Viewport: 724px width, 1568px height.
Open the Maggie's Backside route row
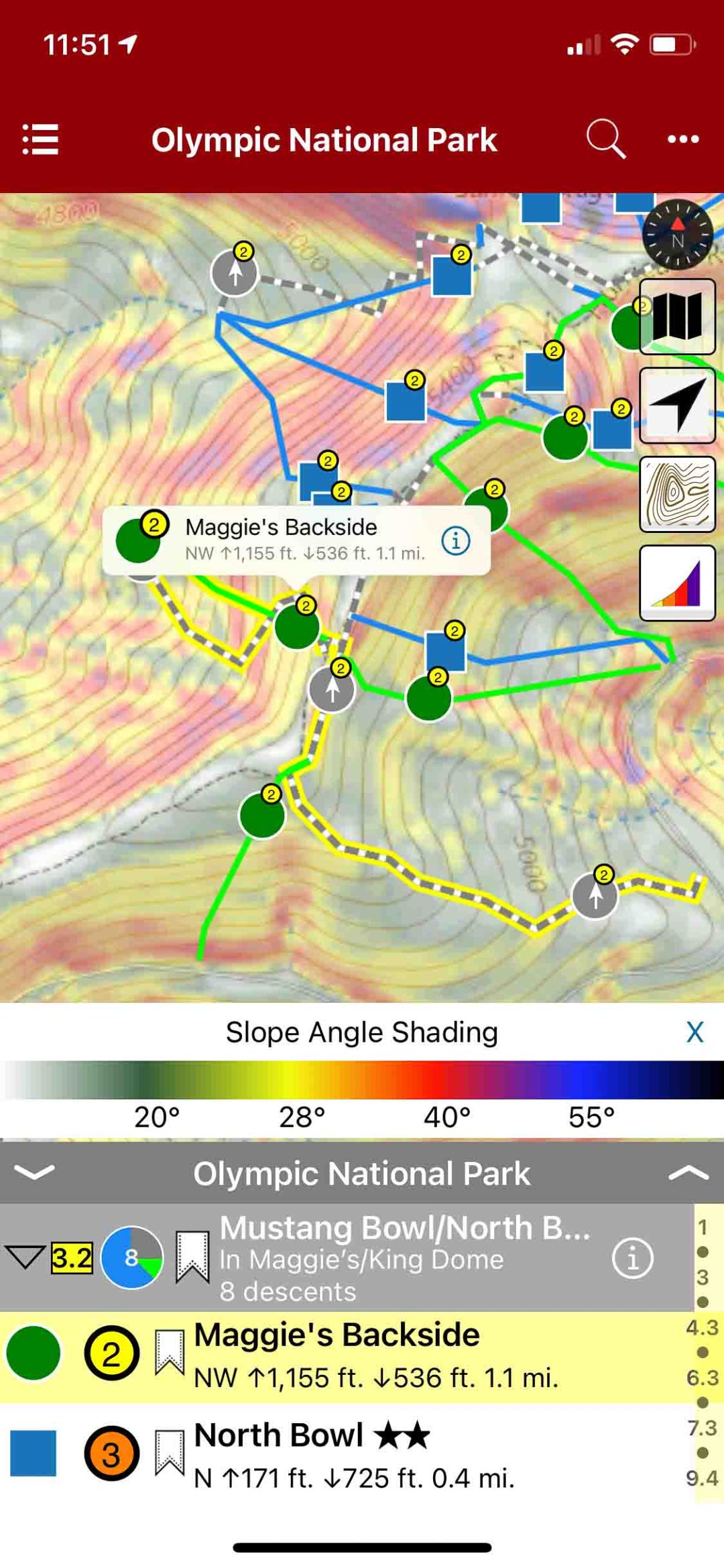[375, 1355]
